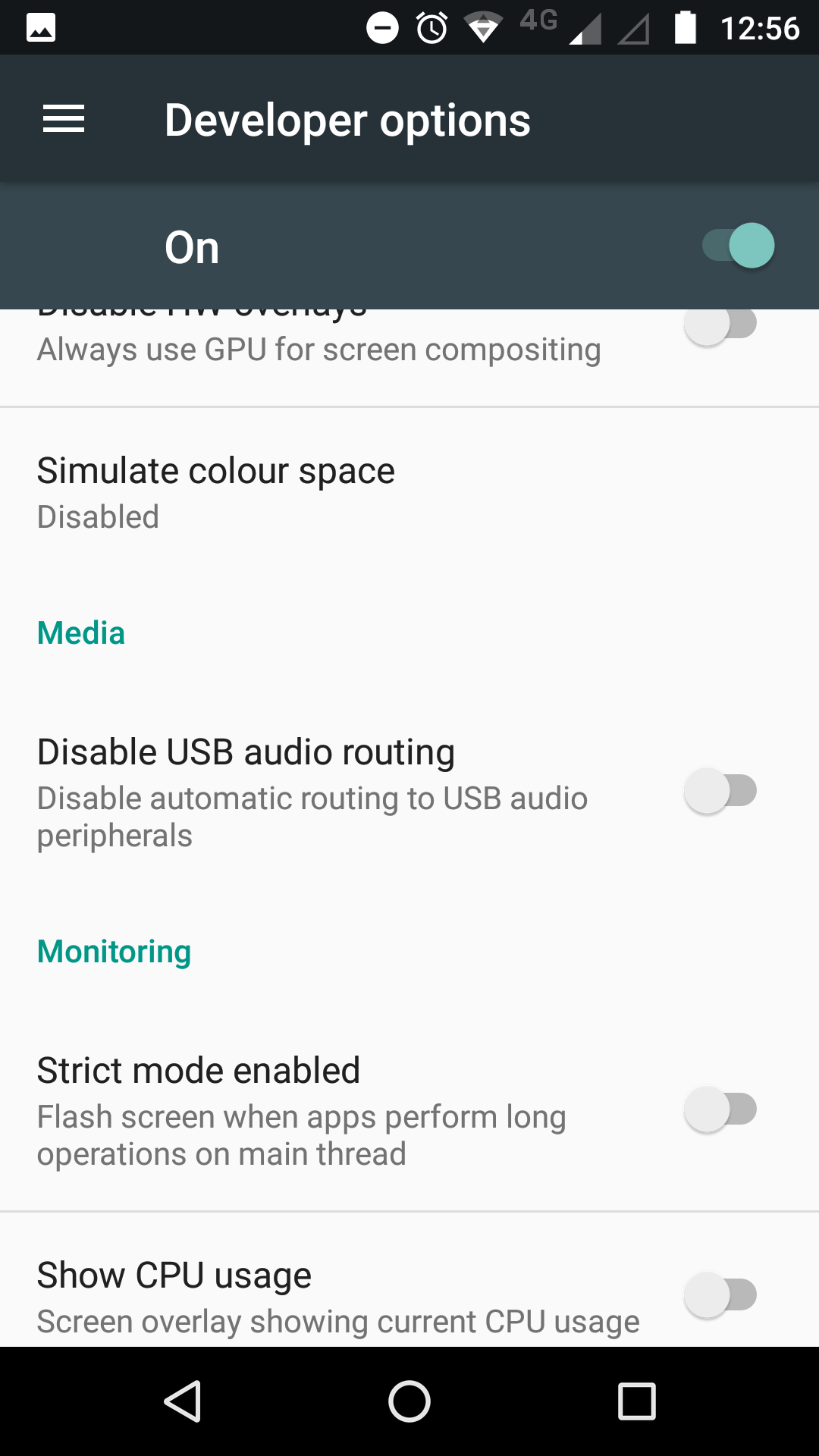Go back using the navigation bar

[182, 1401]
